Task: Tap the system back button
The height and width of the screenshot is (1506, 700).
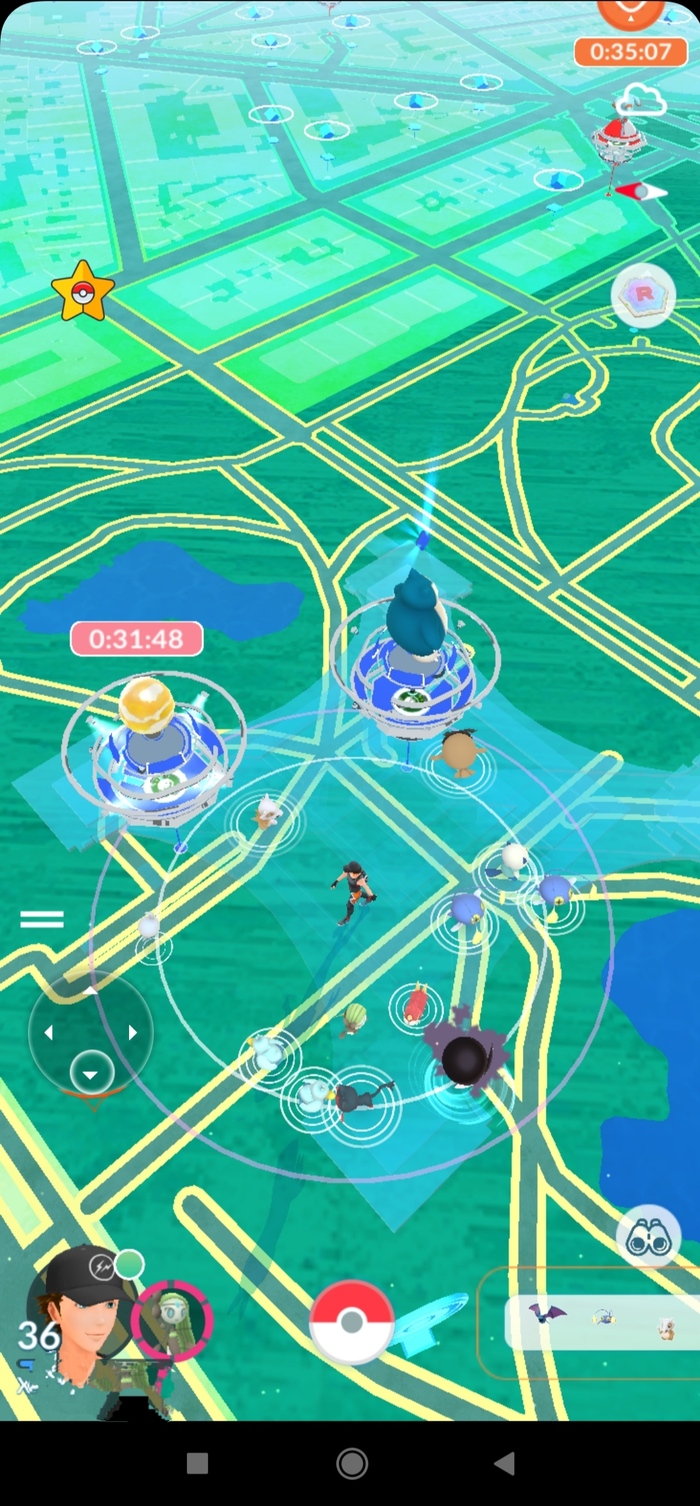Action: tap(504, 1464)
